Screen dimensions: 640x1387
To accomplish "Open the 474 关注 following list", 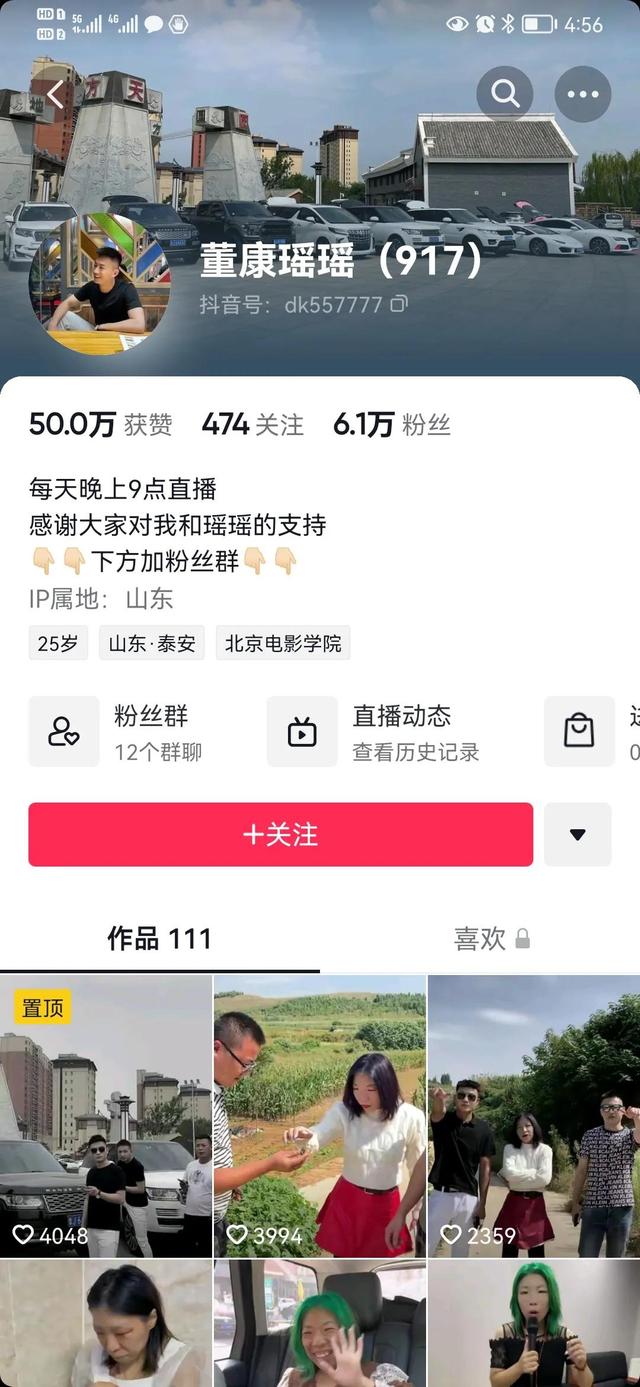I will click(252, 425).
